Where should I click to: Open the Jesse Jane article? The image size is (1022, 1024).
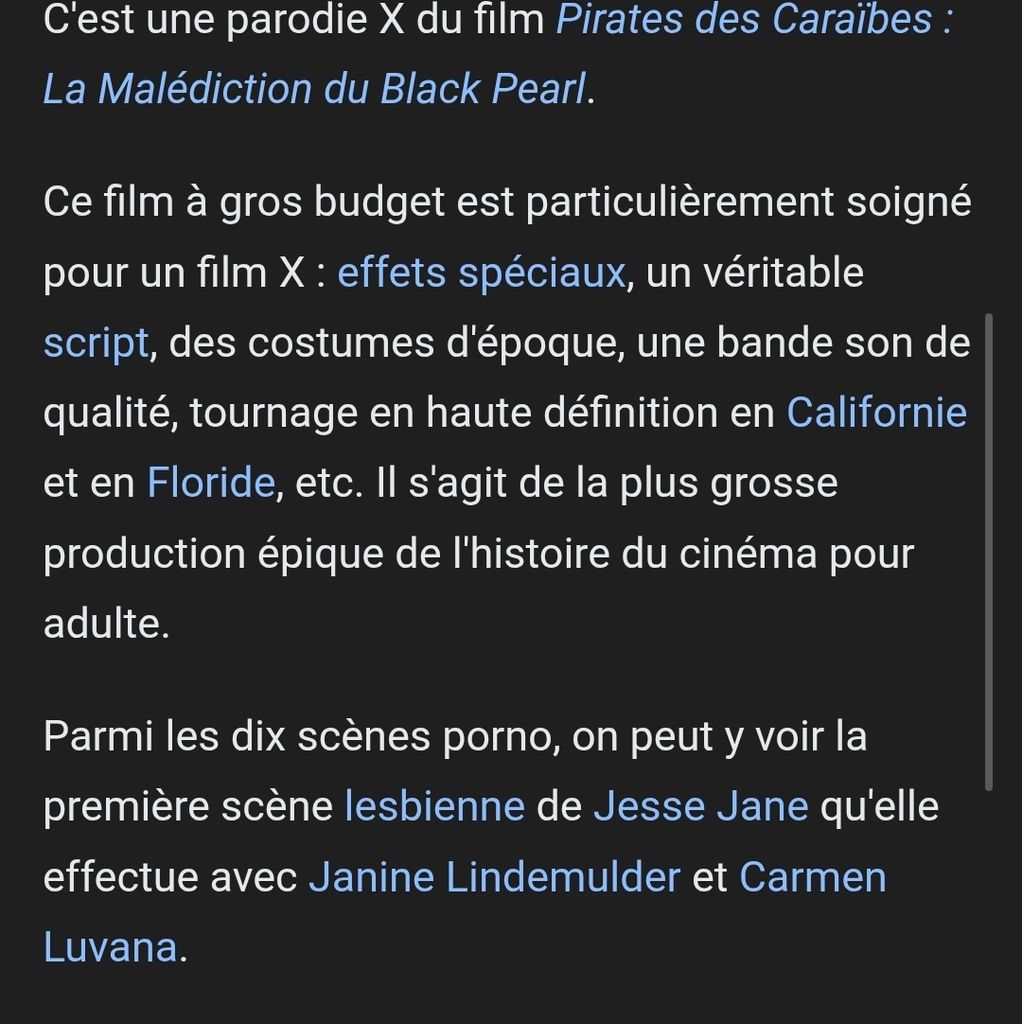tap(701, 806)
